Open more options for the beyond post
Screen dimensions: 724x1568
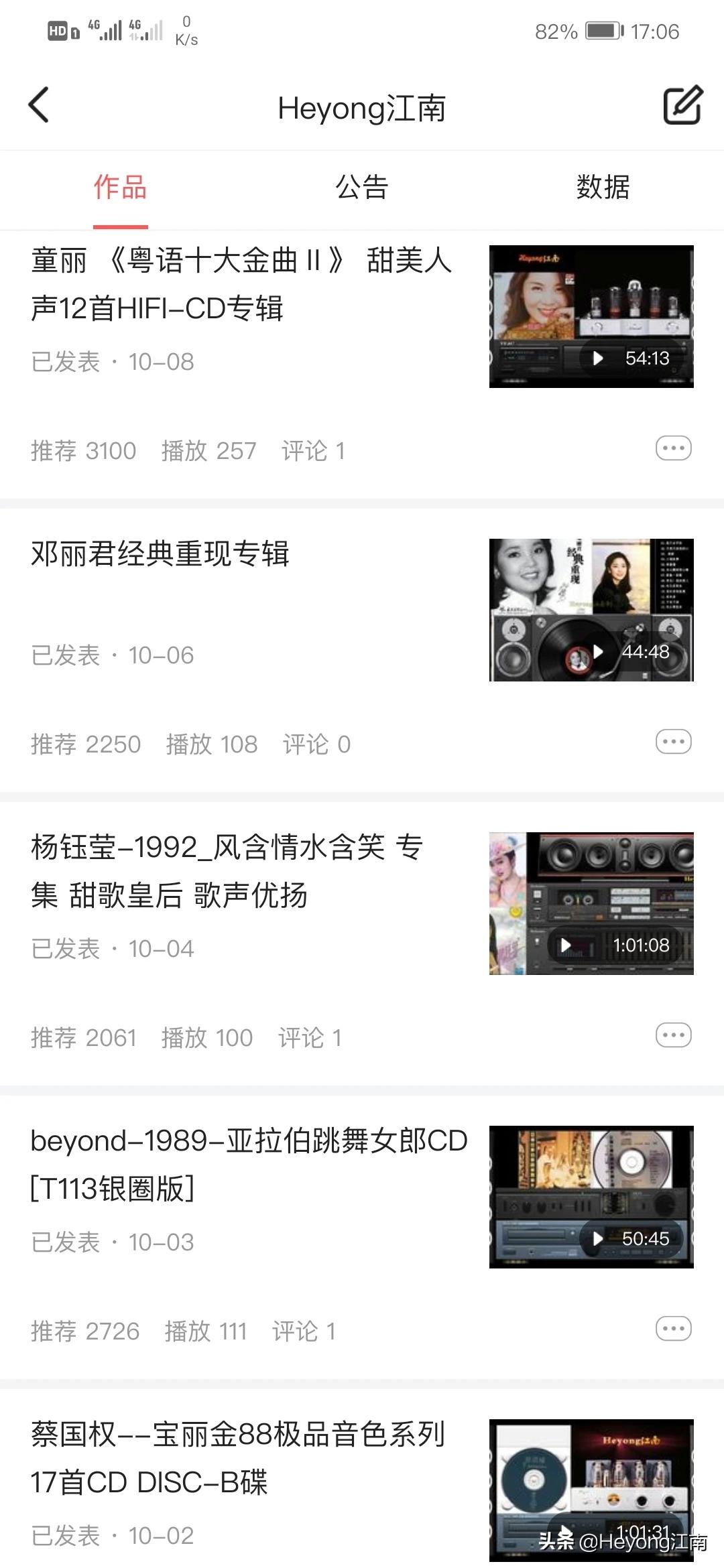pos(673,1329)
